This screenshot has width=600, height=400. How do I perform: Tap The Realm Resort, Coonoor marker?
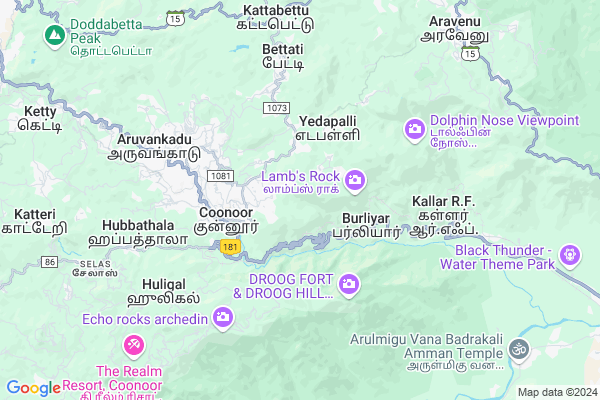132,345
